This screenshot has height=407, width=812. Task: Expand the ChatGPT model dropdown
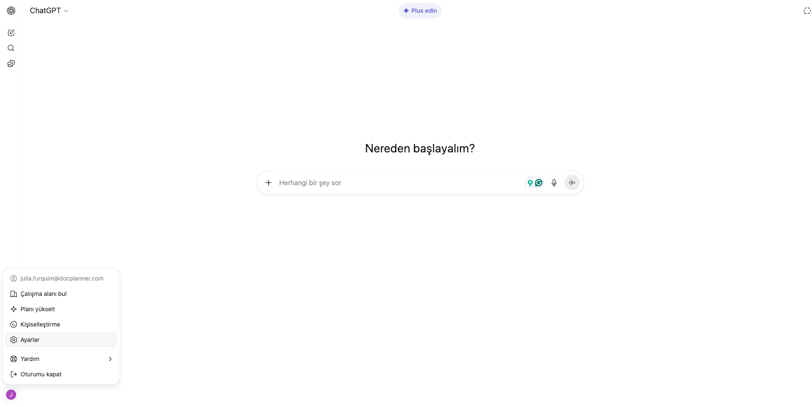pyautogui.click(x=49, y=11)
